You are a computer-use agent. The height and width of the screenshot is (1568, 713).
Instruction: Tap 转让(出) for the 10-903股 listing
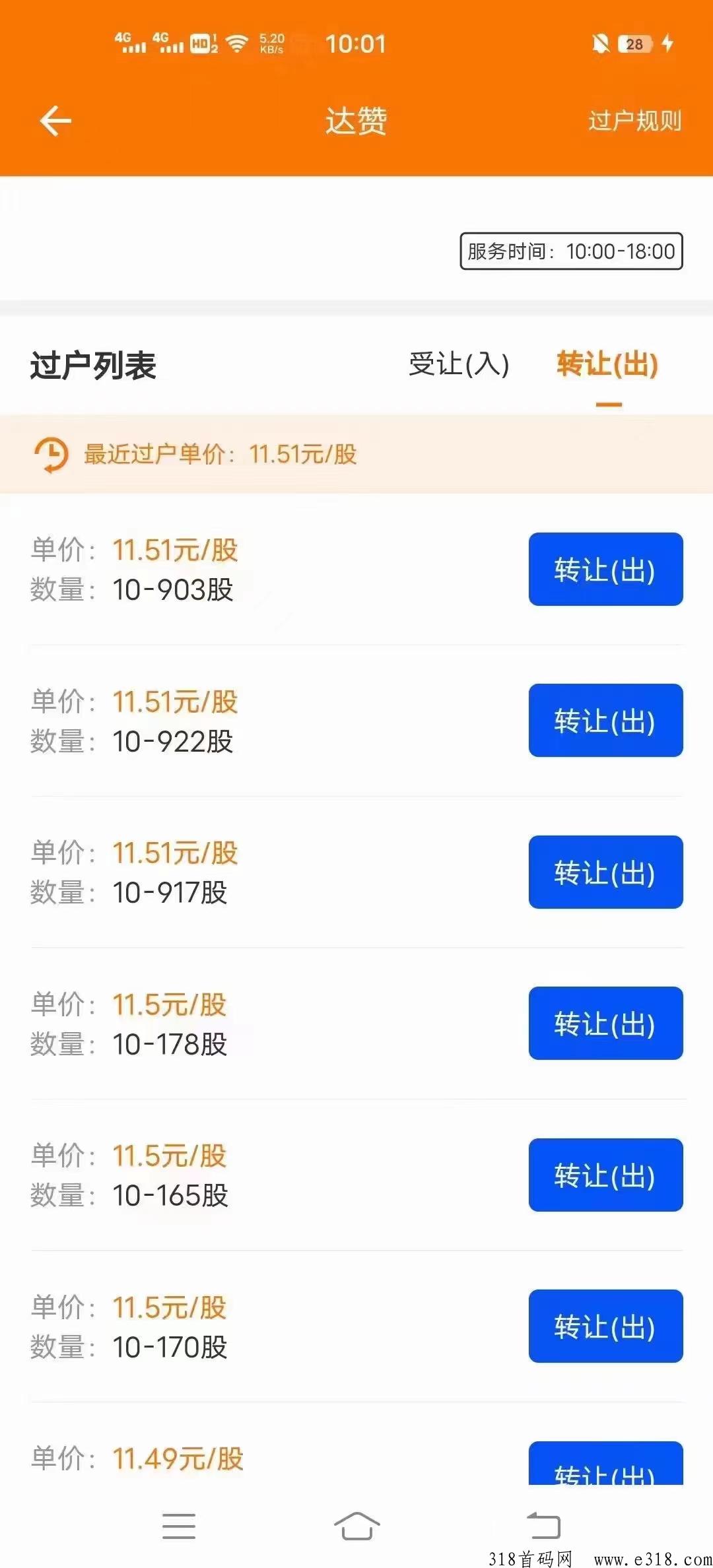(x=605, y=569)
